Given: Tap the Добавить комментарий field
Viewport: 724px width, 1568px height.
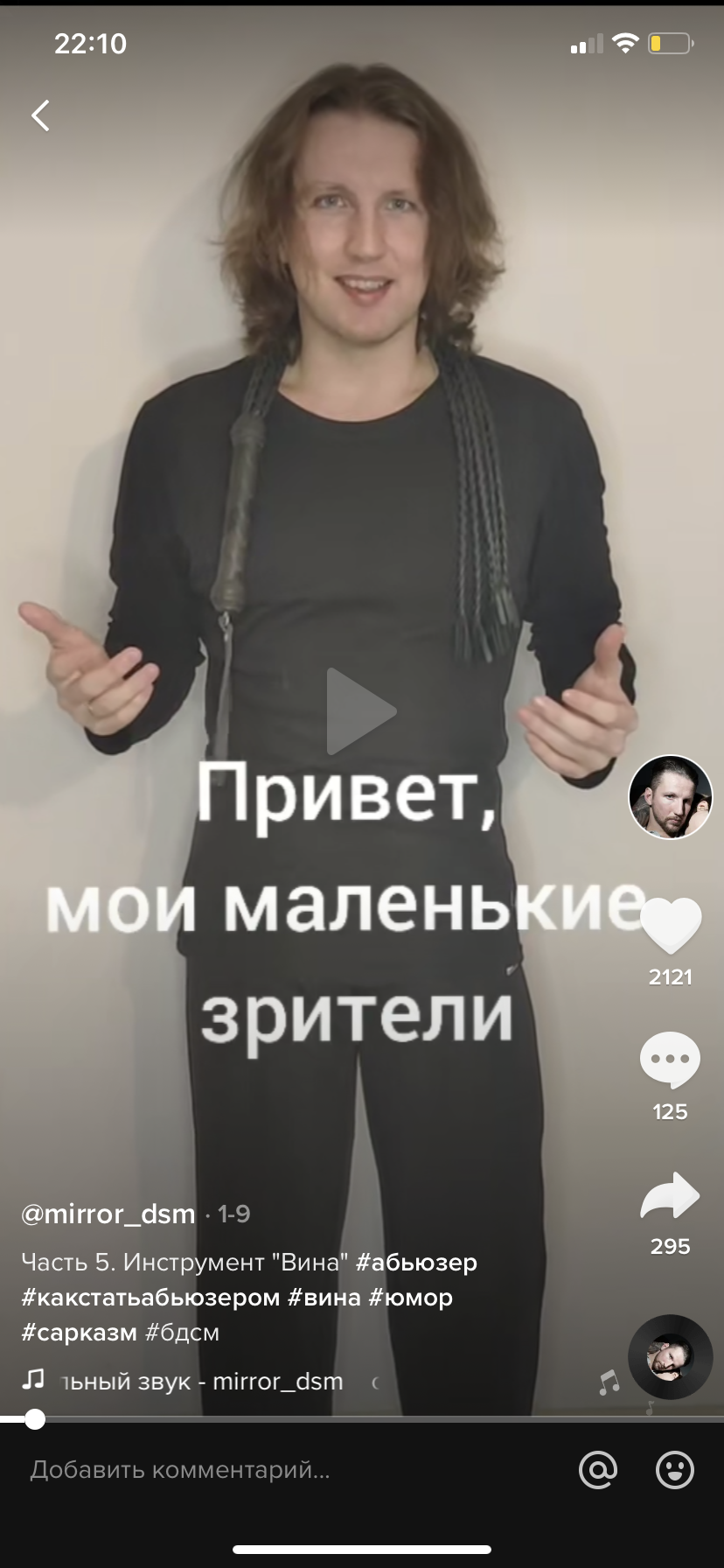Looking at the screenshot, I should [x=262, y=1469].
